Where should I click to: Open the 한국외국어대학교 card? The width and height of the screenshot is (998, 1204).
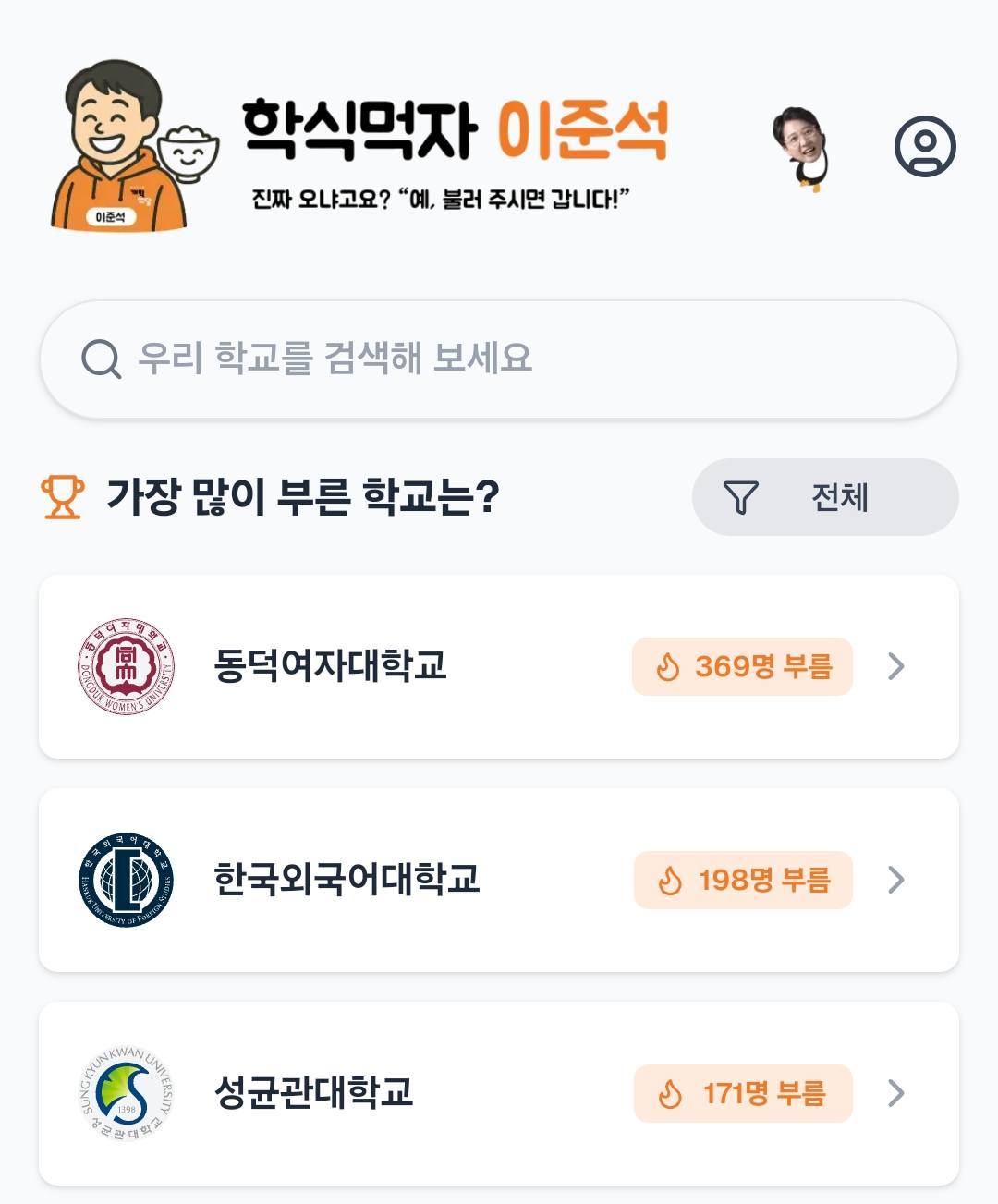(x=499, y=880)
